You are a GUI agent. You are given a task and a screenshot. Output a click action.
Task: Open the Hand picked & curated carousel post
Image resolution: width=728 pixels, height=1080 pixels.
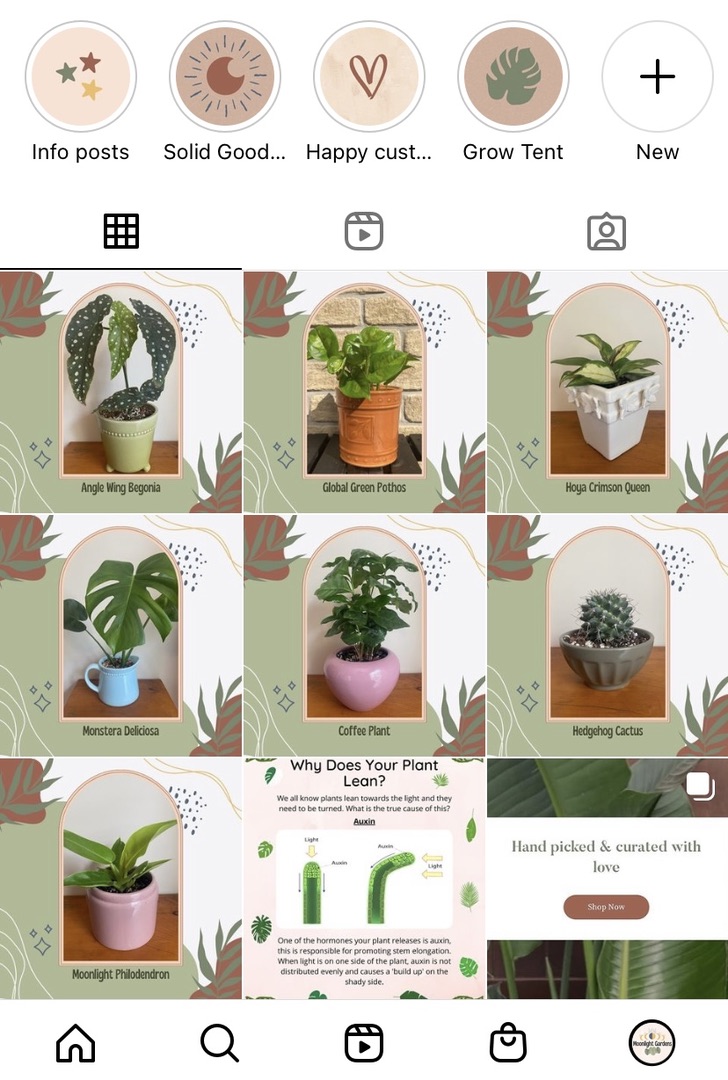[x=607, y=877]
